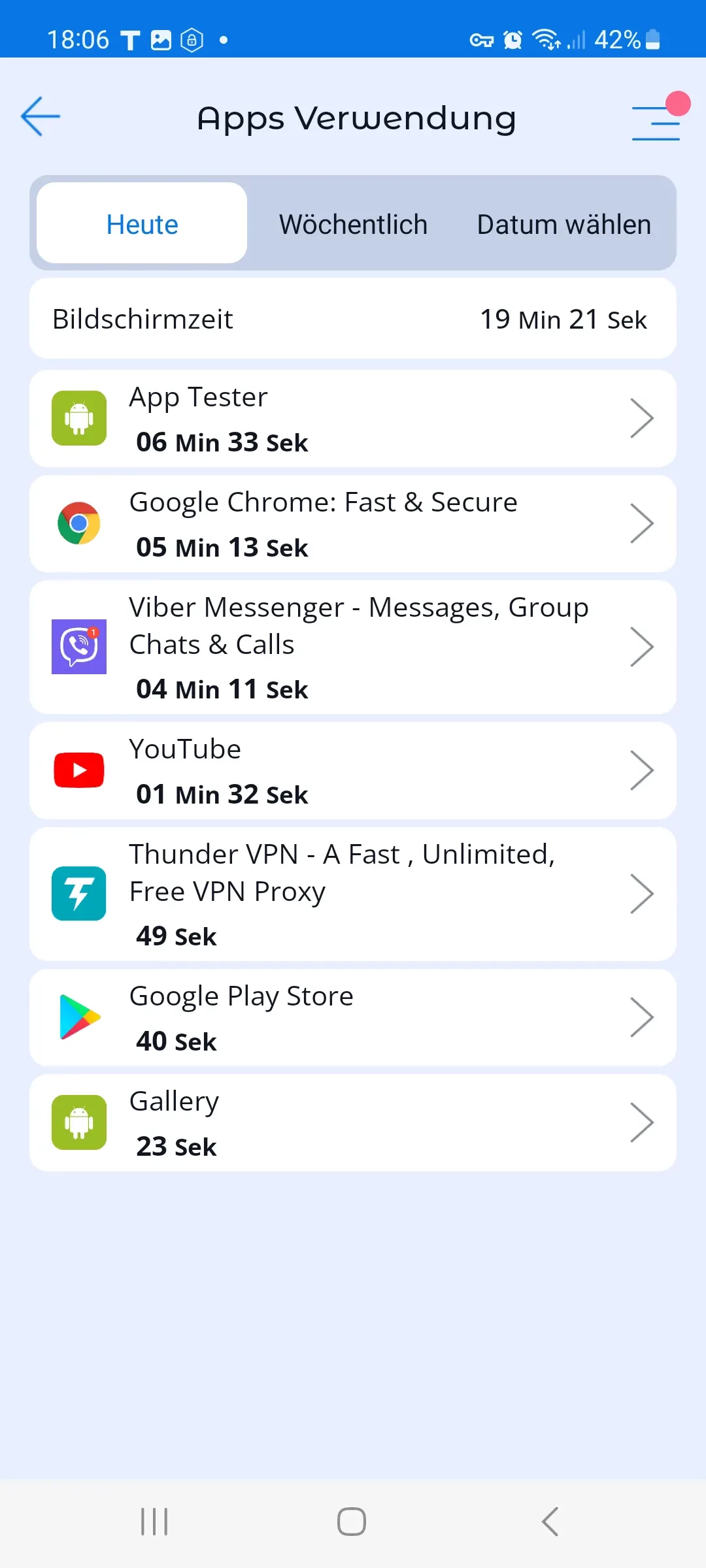Select the Heute tab
This screenshot has height=1568, width=706.
(142, 224)
